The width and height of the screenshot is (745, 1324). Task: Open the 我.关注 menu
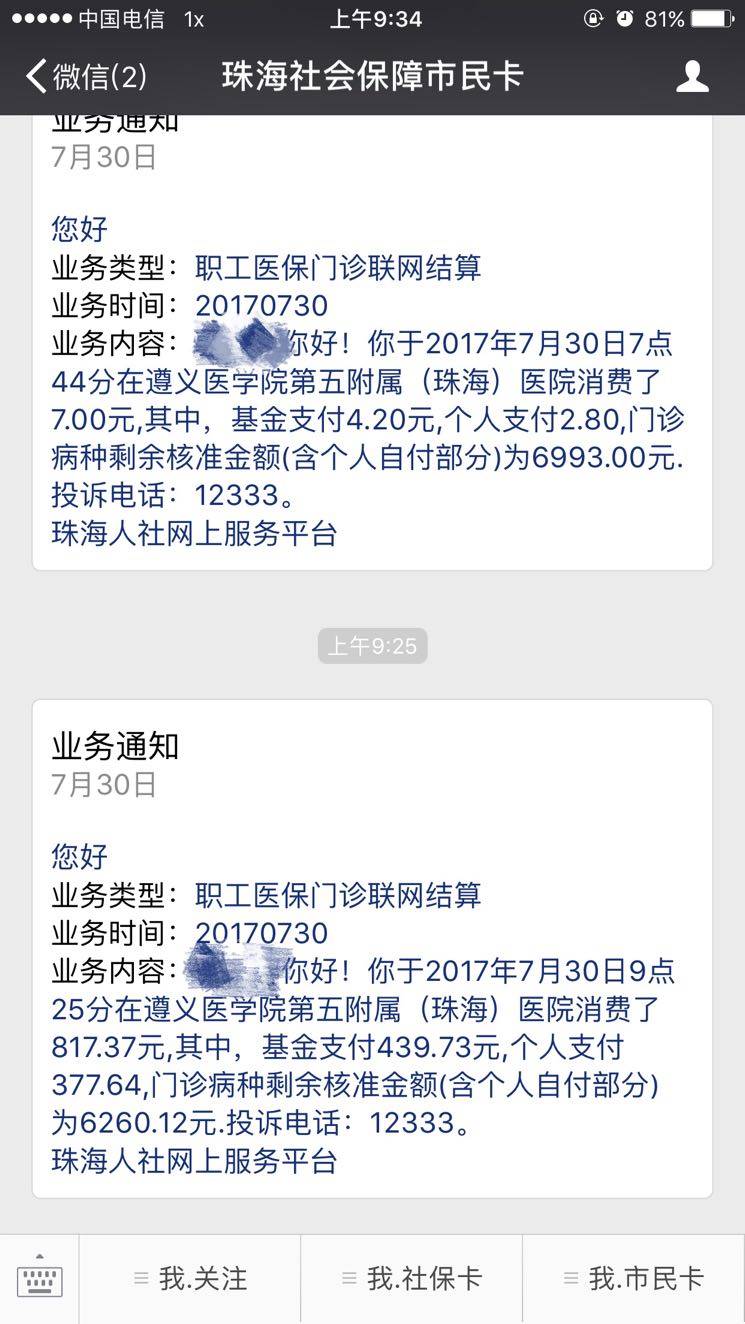pos(190,1279)
